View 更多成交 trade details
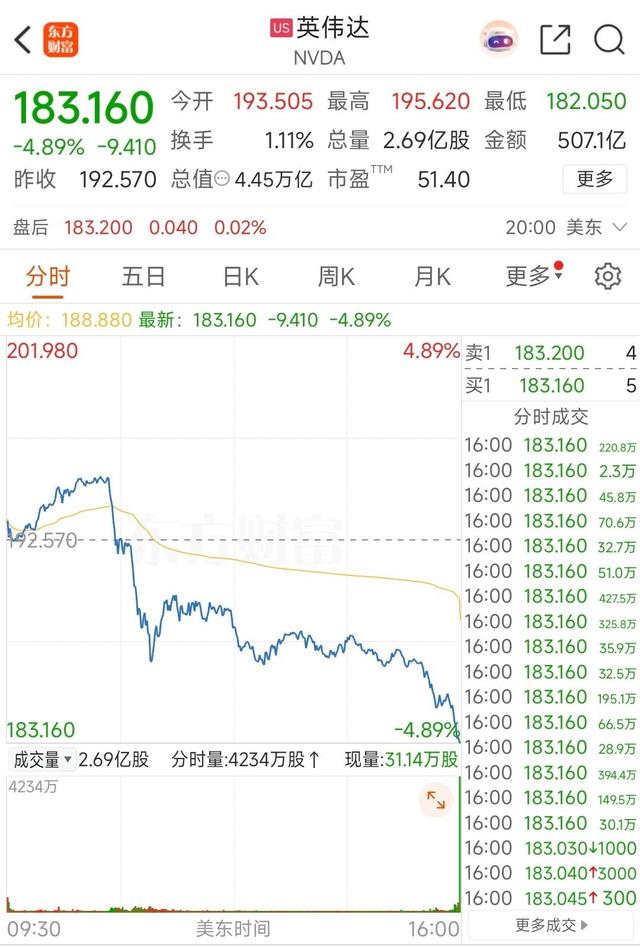 pyautogui.click(x=552, y=926)
